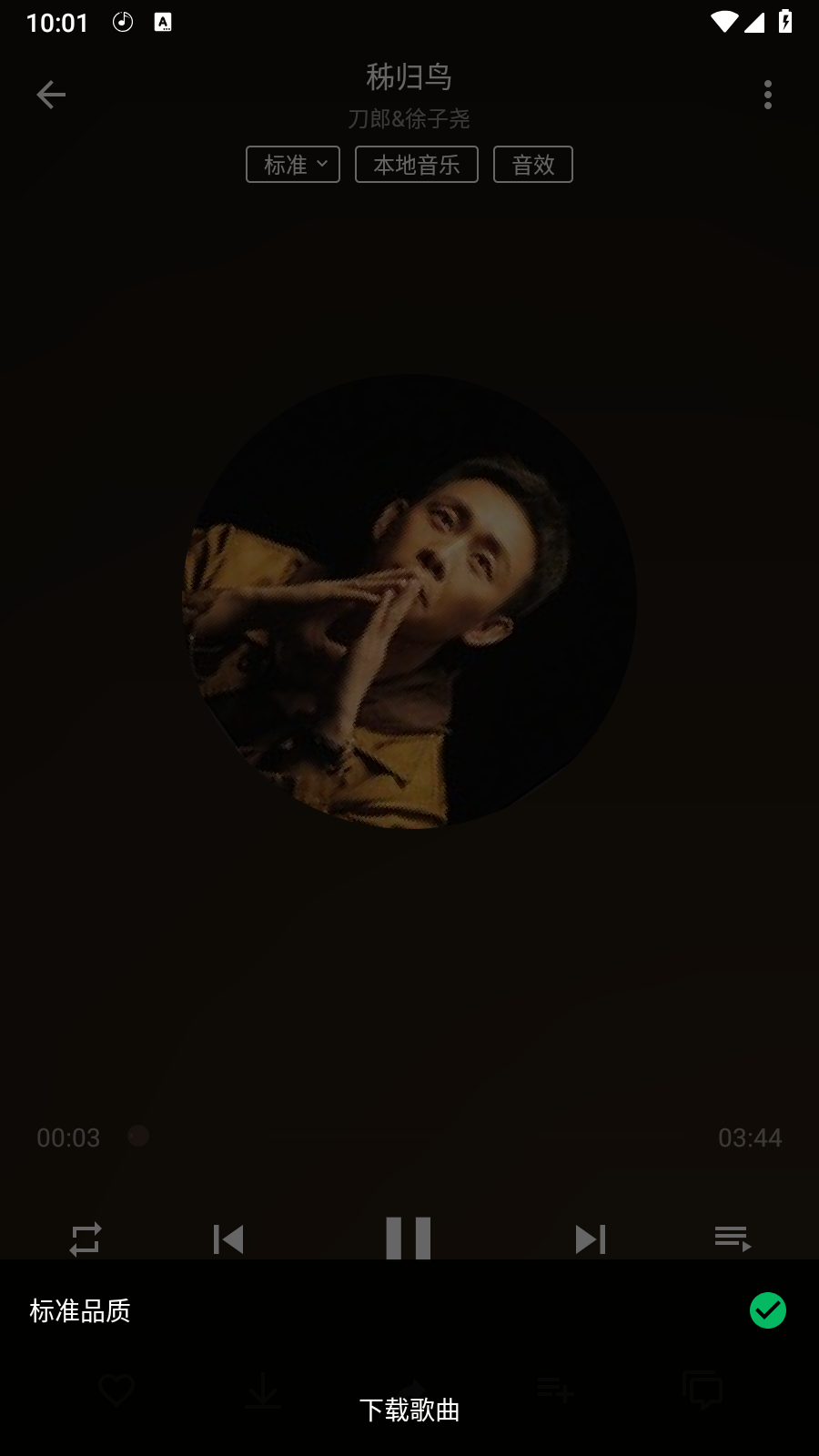Expand the 标准 quality dropdown
This screenshot has height=1456, width=819.
pyautogui.click(x=293, y=165)
